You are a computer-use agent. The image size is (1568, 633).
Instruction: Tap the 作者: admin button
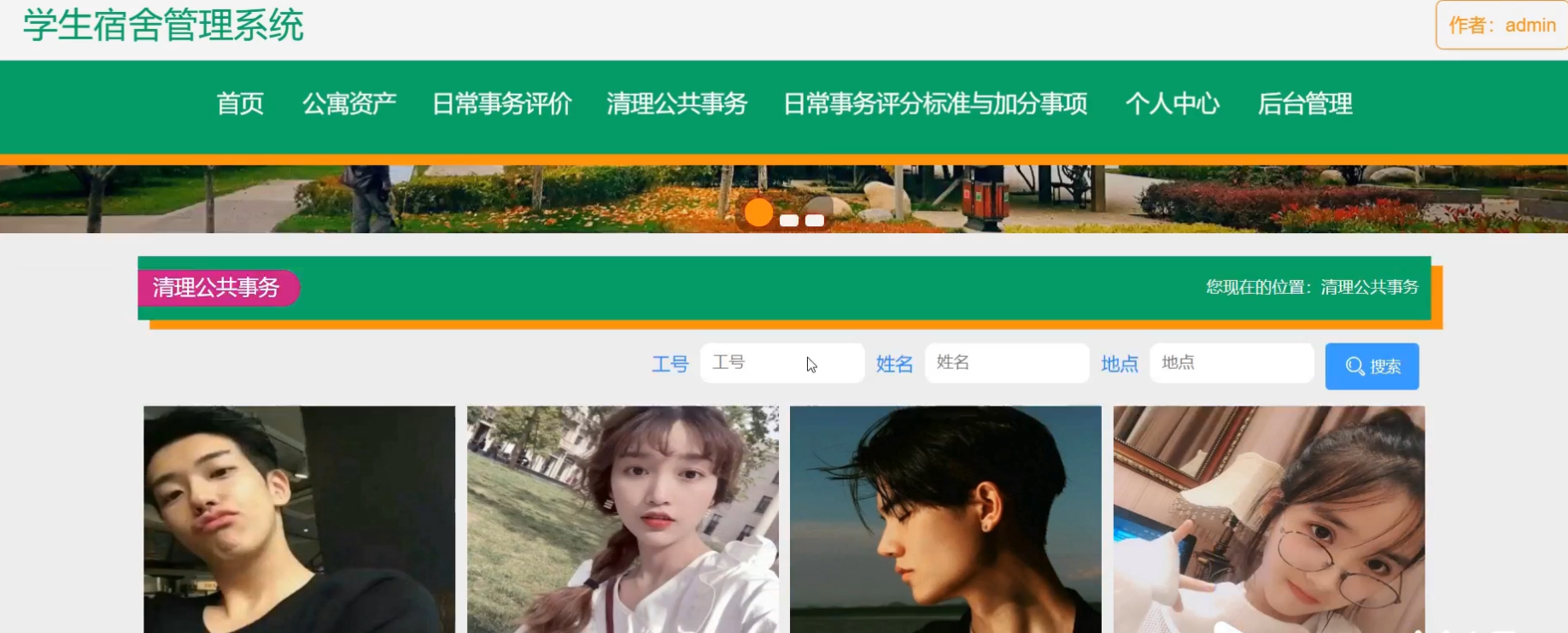[1501, 26]
